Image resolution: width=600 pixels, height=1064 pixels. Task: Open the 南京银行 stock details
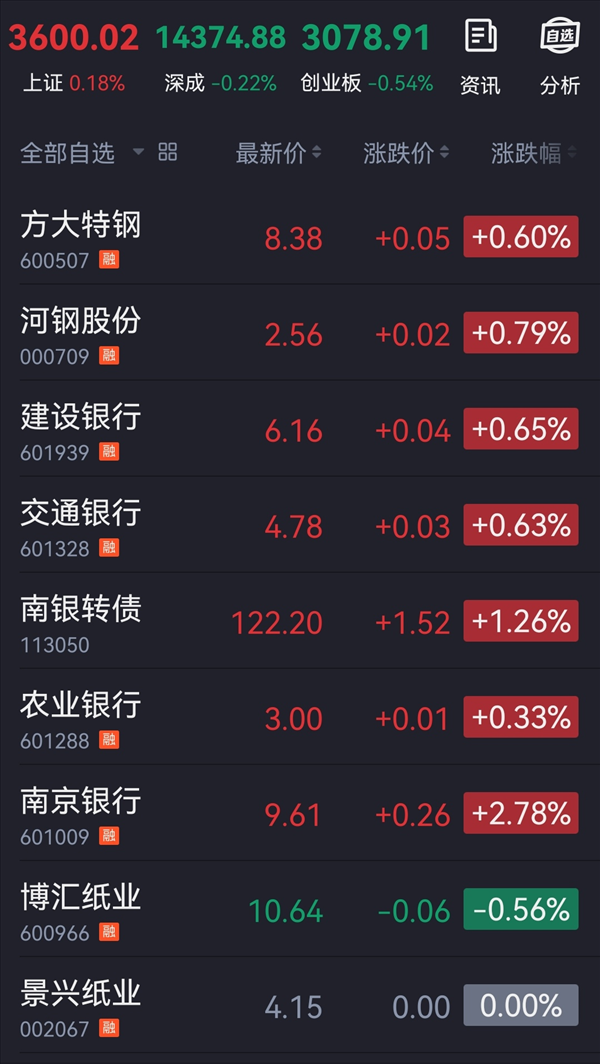click(300, 812)
